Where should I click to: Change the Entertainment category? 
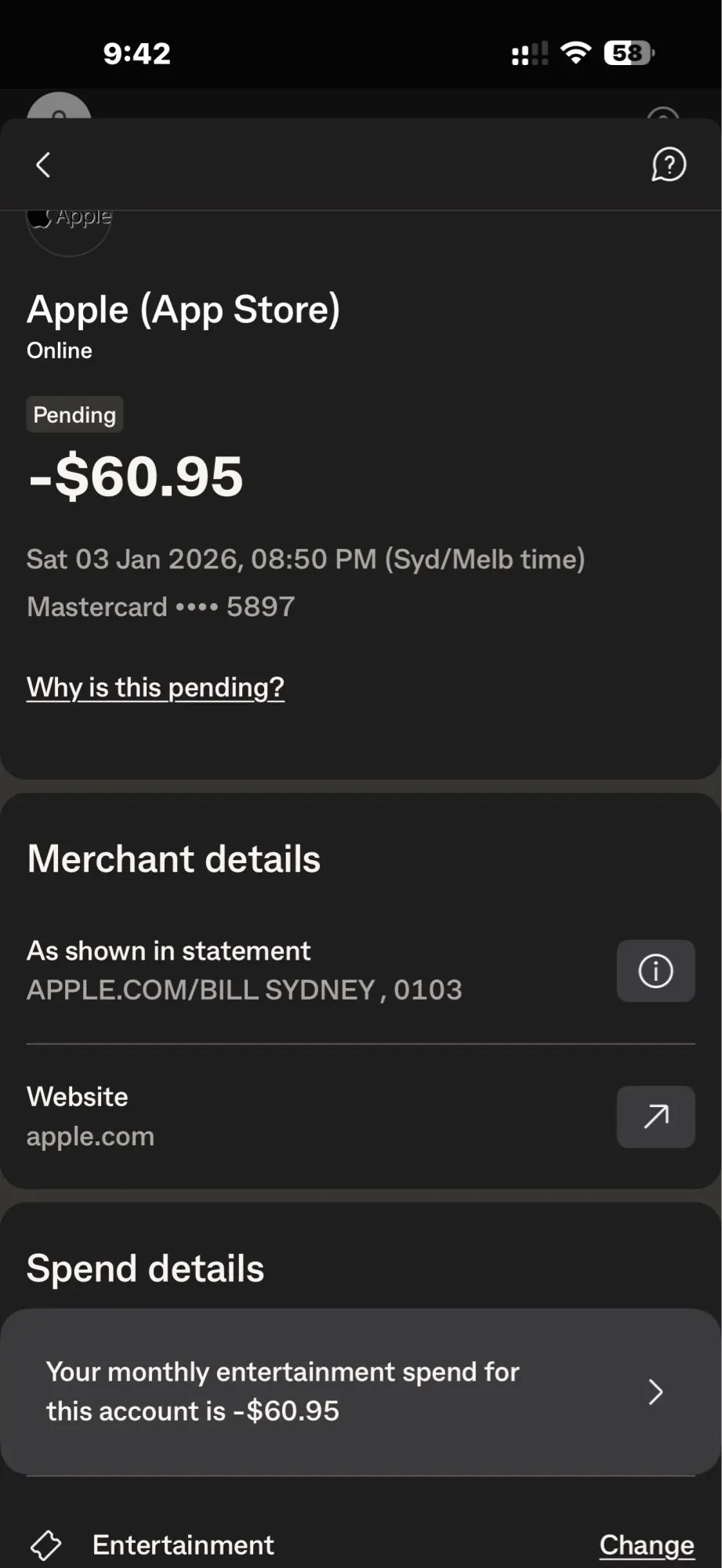(646, 1544)
